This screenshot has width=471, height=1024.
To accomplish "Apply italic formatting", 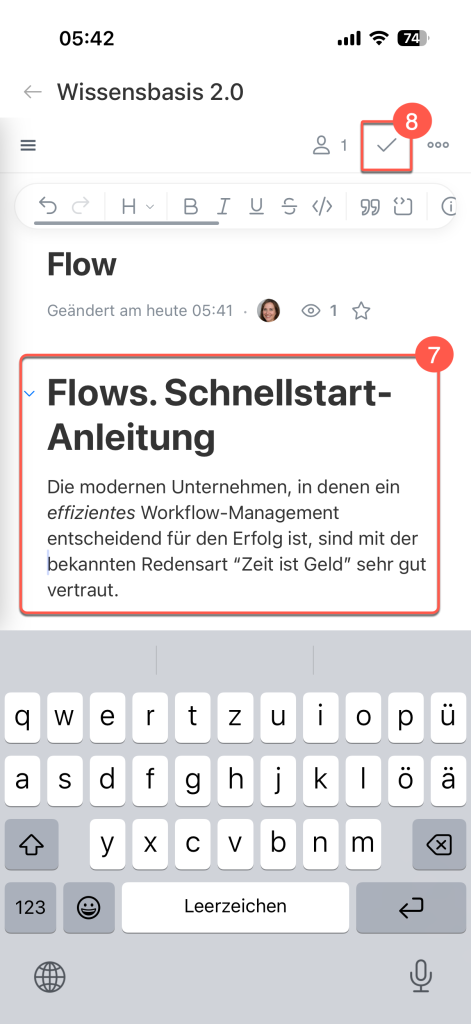I will (223, 207).
